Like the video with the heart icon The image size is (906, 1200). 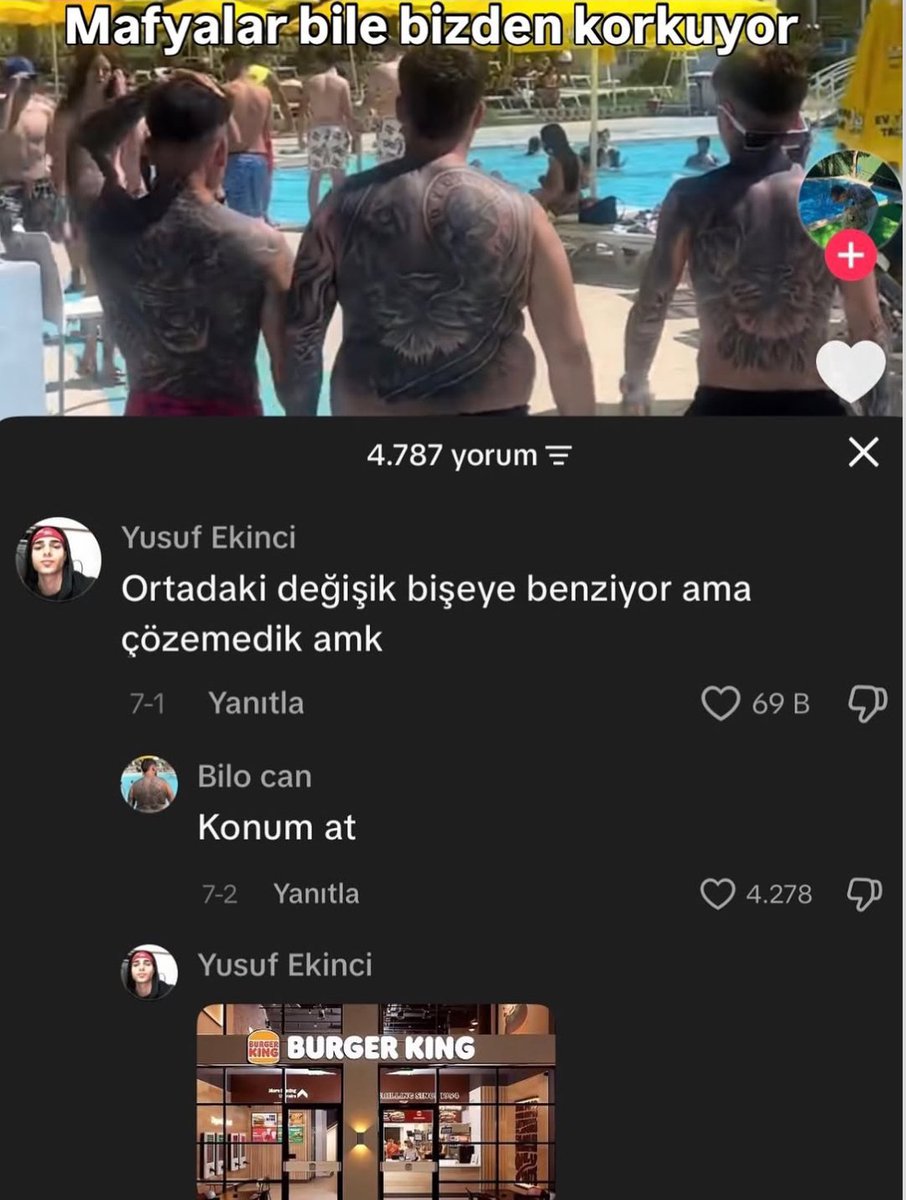coord(850,371)
